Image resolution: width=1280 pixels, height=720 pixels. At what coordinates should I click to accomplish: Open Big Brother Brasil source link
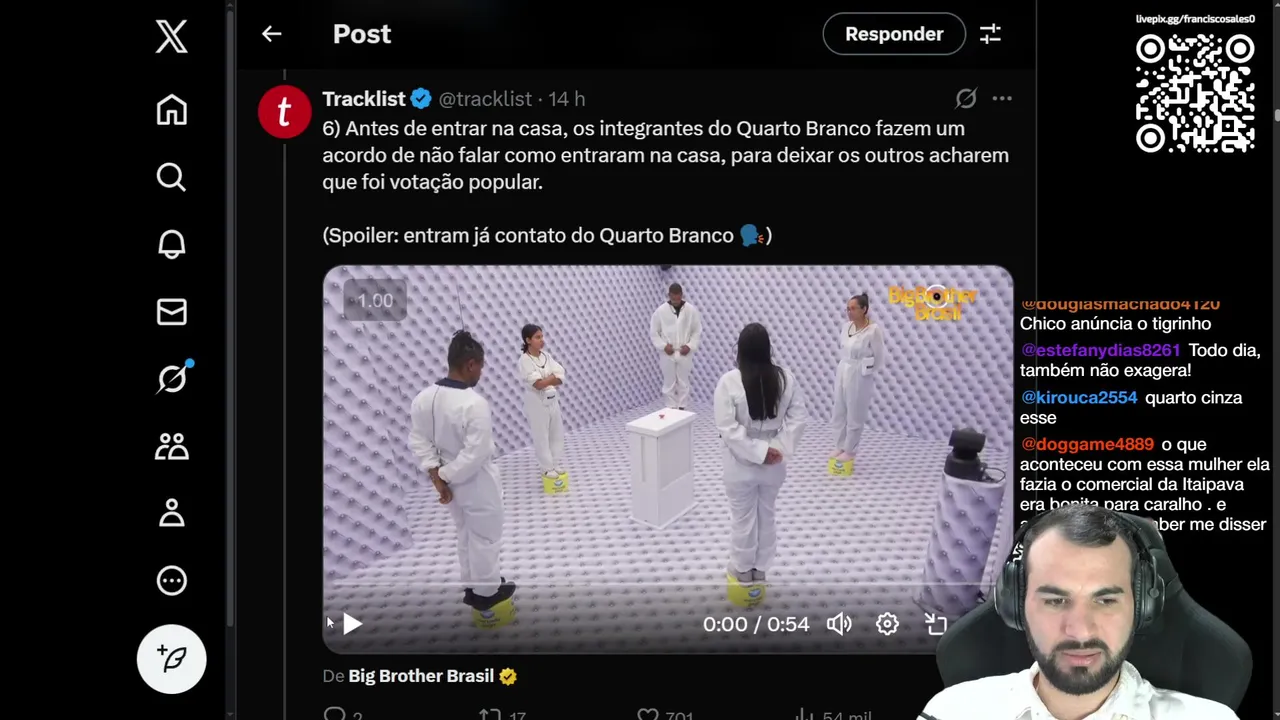pos(421,676)
